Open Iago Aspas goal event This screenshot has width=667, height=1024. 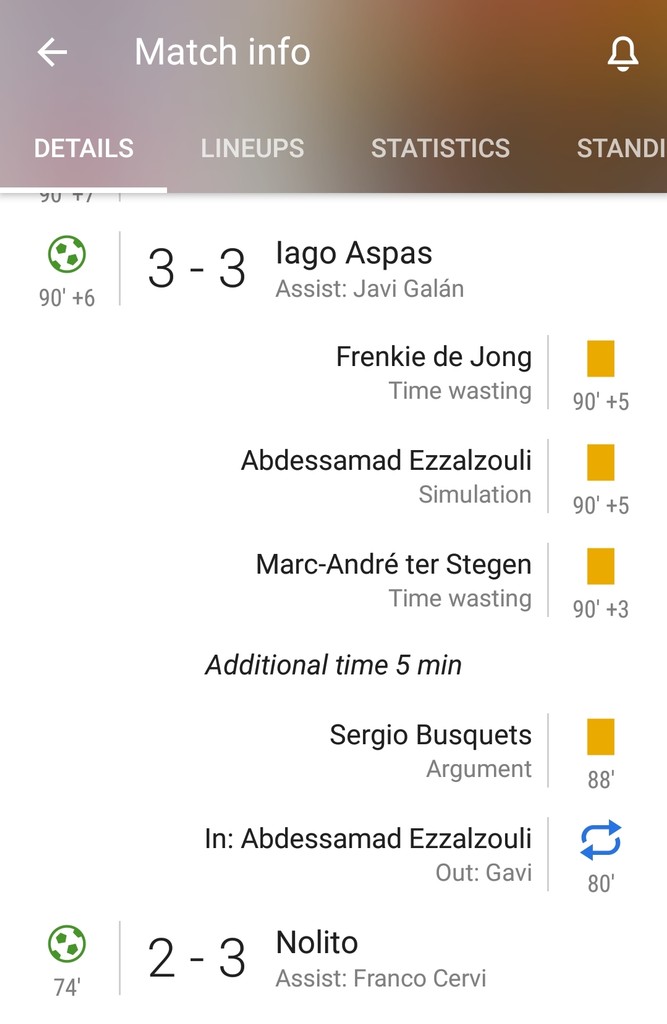click(x=353, y=268)
